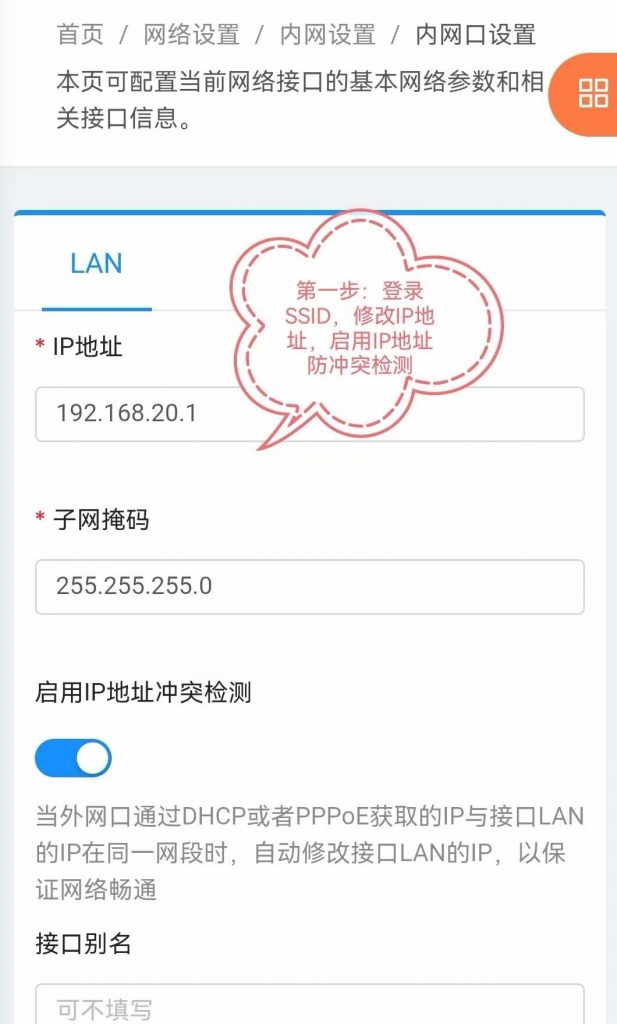The width and height of the screenshot is (617, 1024).
Task: Select the LAN tab
Action: point(96,264)
